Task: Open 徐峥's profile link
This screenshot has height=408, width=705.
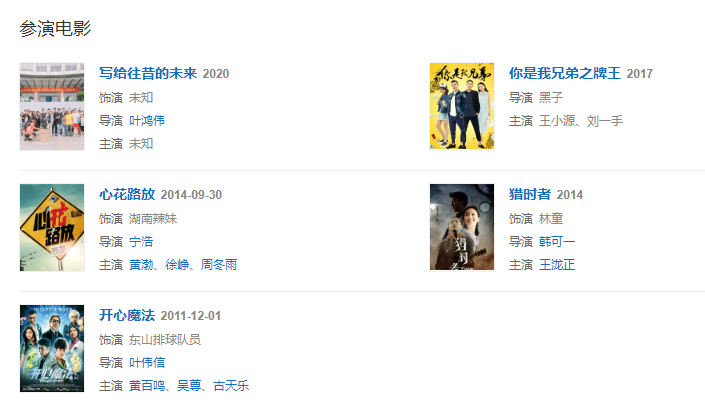Action: (177, 265)
